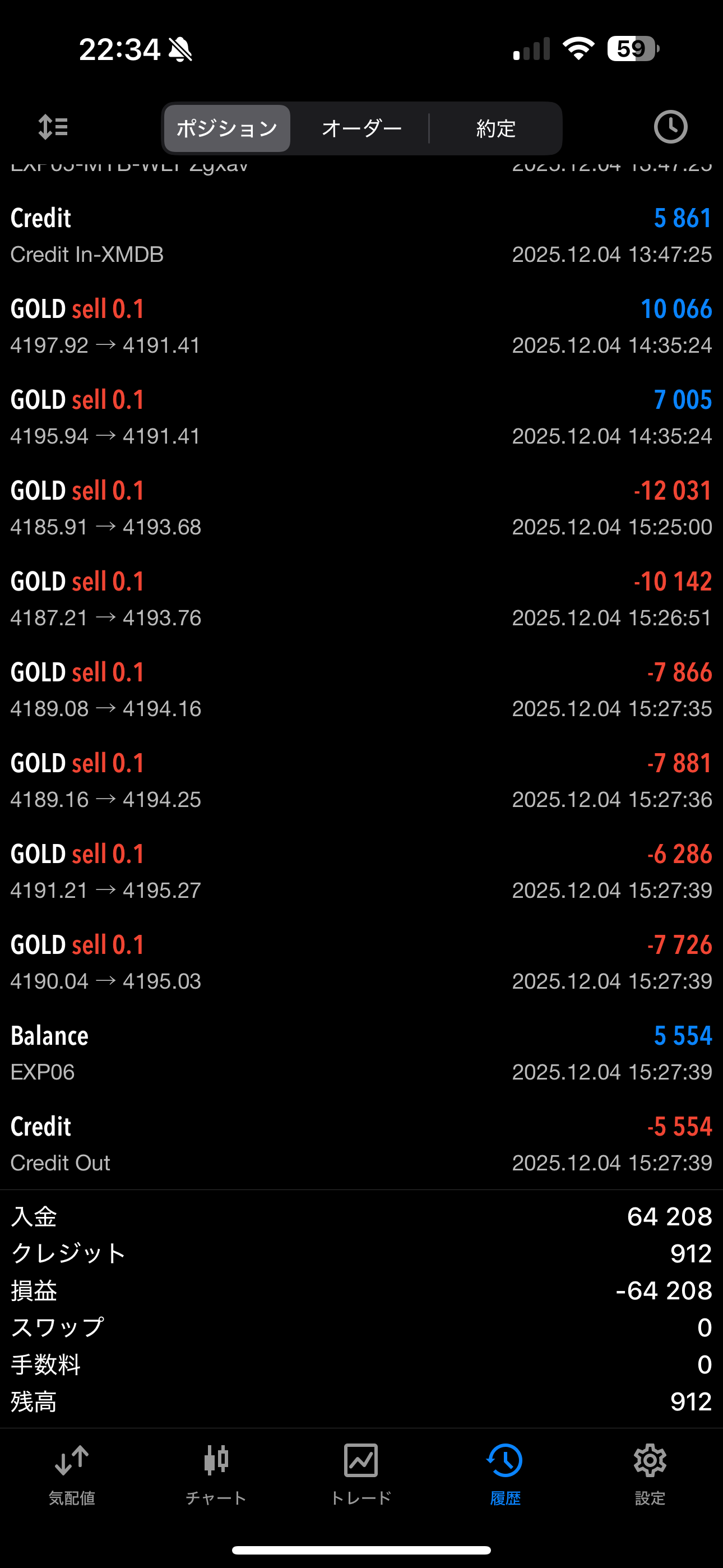Open the sort options icon
Screen dimensions: 723x1568
tap(53, 128)
